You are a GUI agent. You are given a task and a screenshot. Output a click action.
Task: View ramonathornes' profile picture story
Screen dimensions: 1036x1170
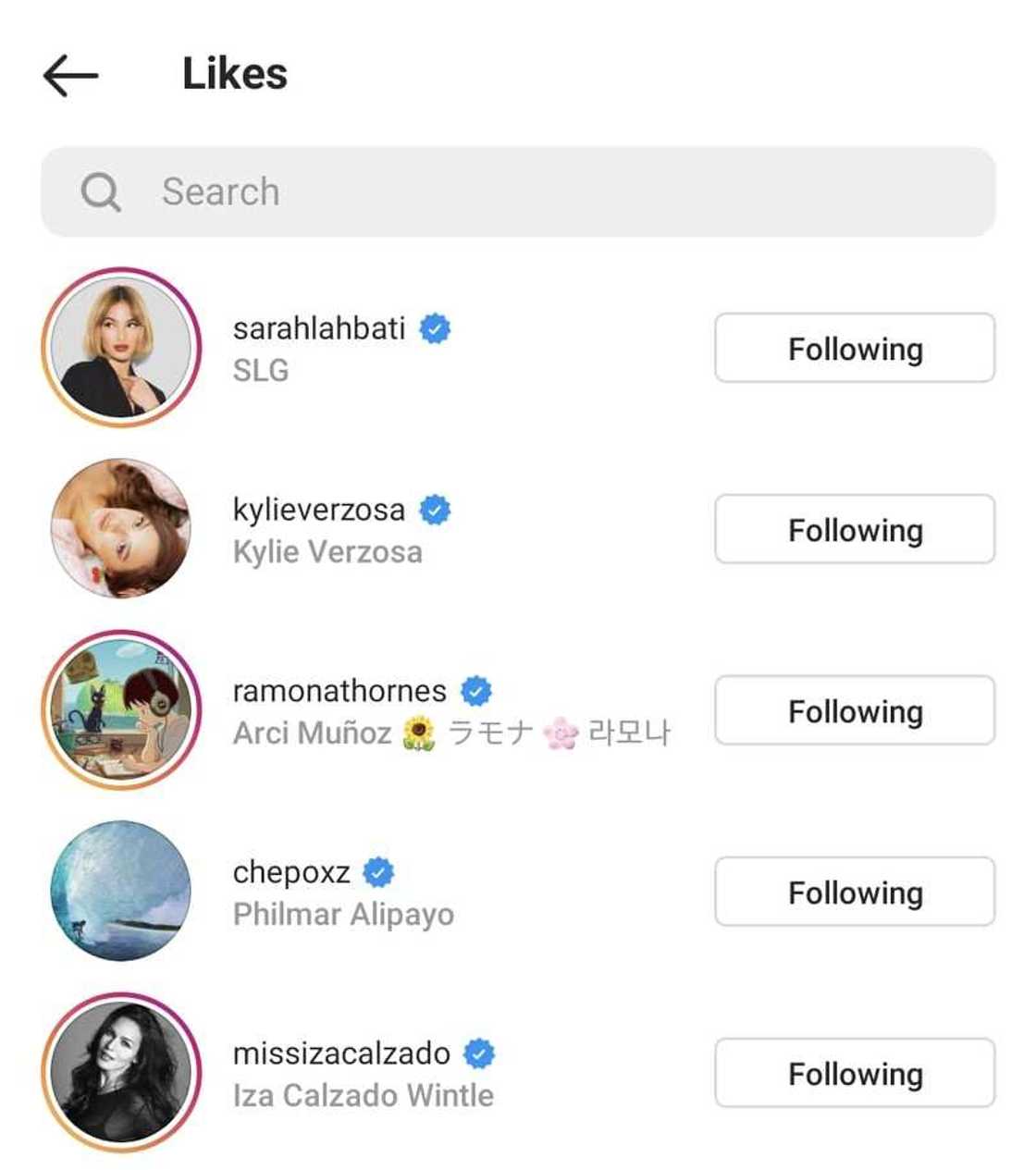(121, 710)
